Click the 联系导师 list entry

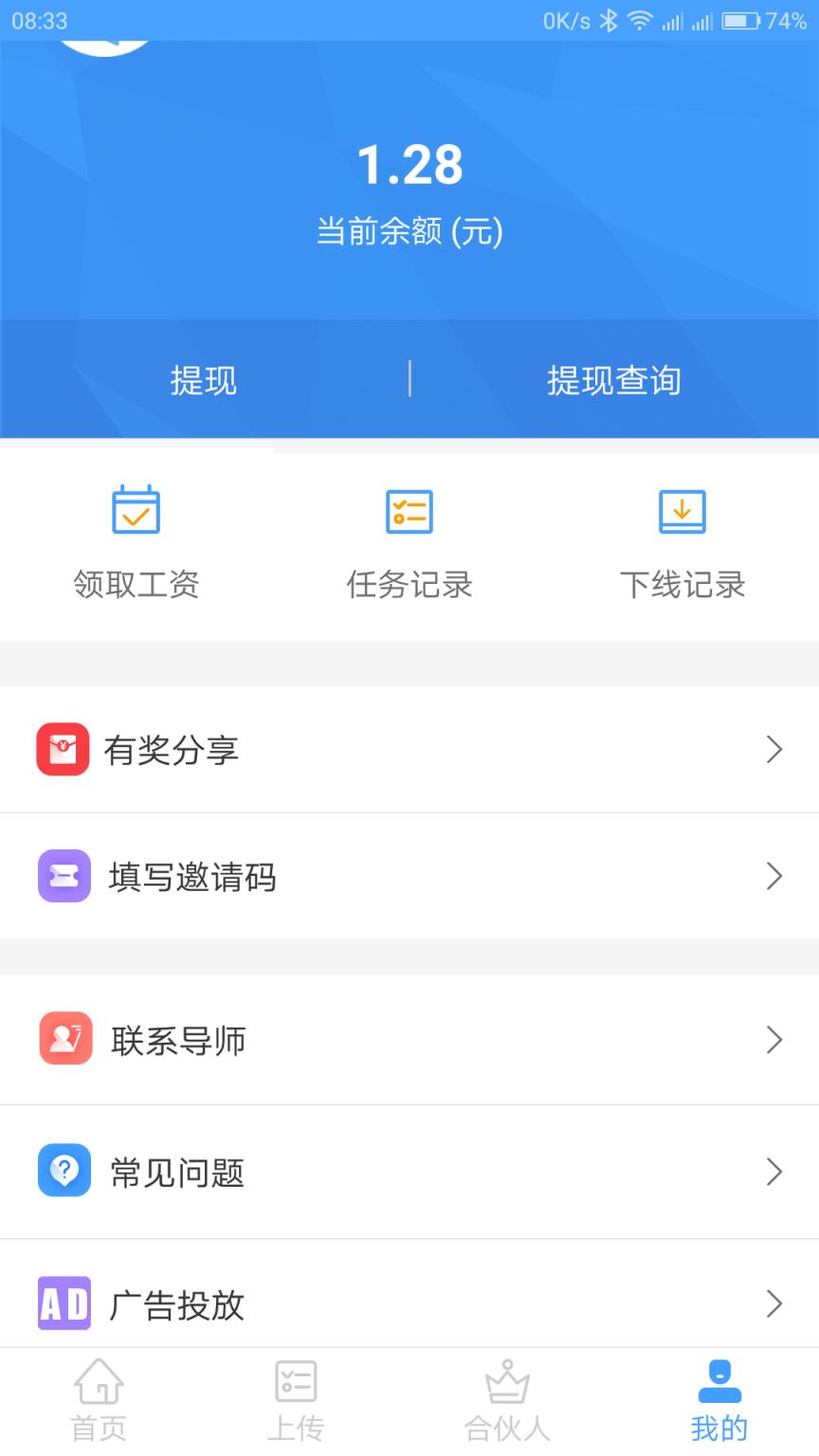(x=409, y=1040)
